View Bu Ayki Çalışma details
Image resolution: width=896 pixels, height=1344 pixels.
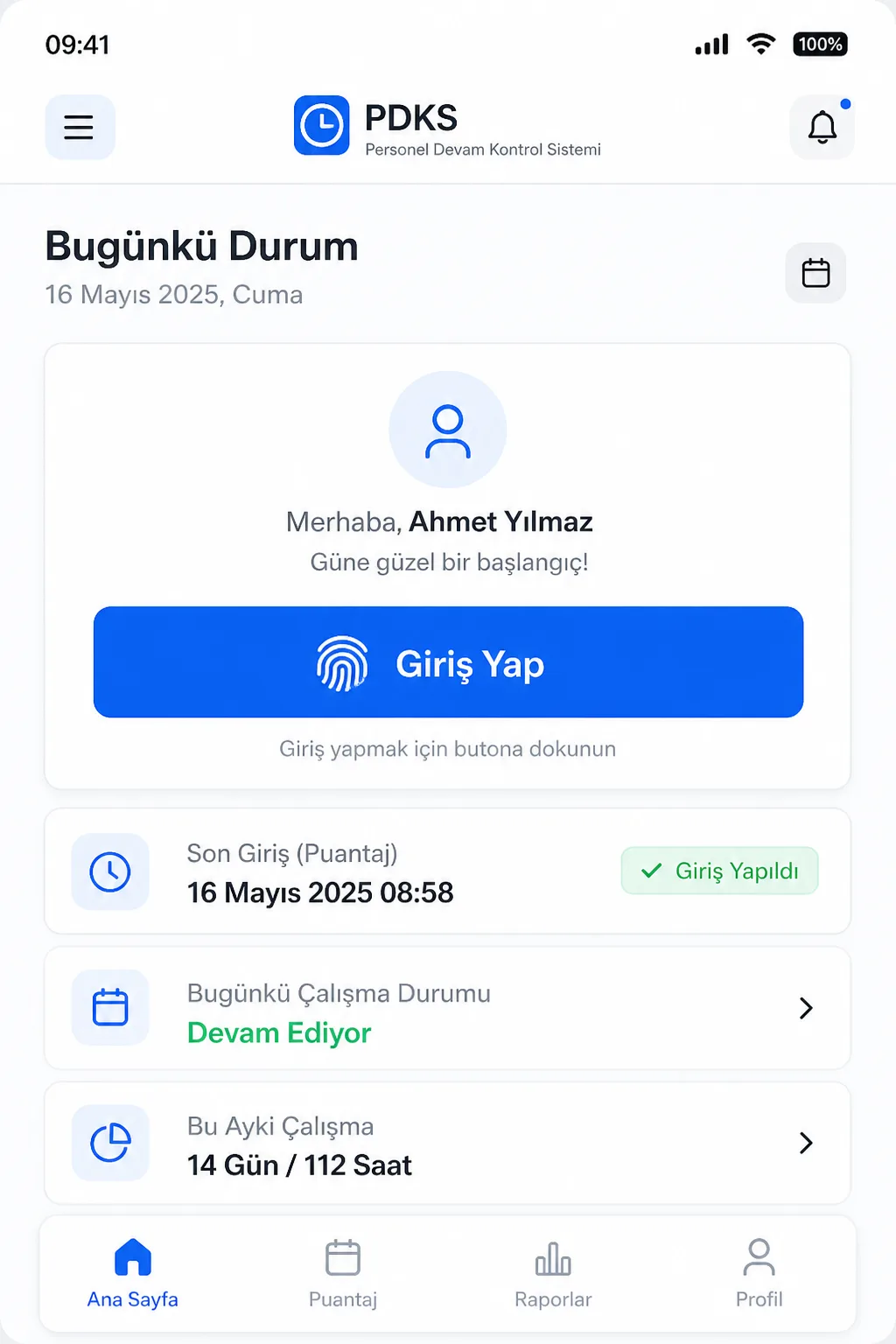(x=447, y=1143)
